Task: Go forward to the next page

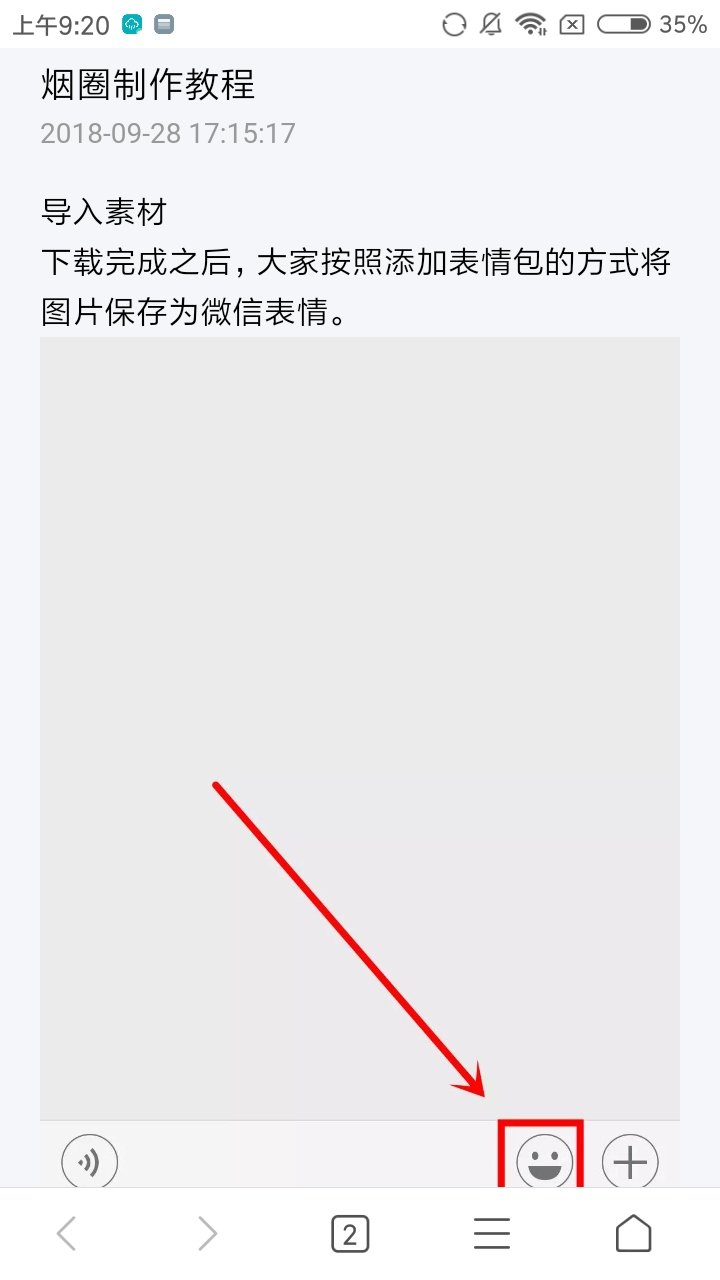Action: [207, 1234]
